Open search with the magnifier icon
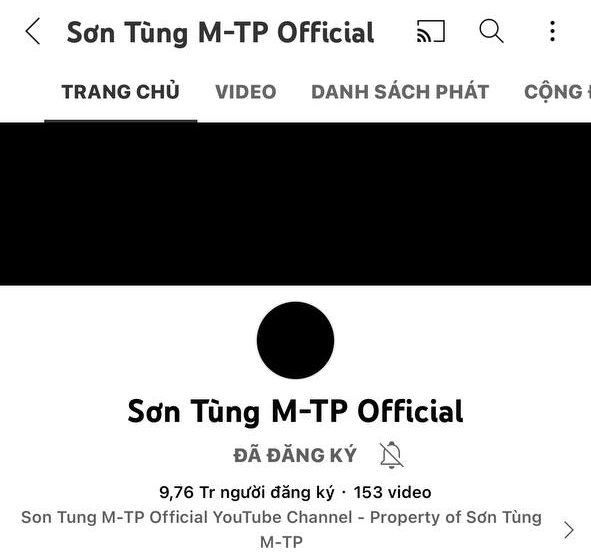Viewport: 591px width, 559px height. pos(491,31)
